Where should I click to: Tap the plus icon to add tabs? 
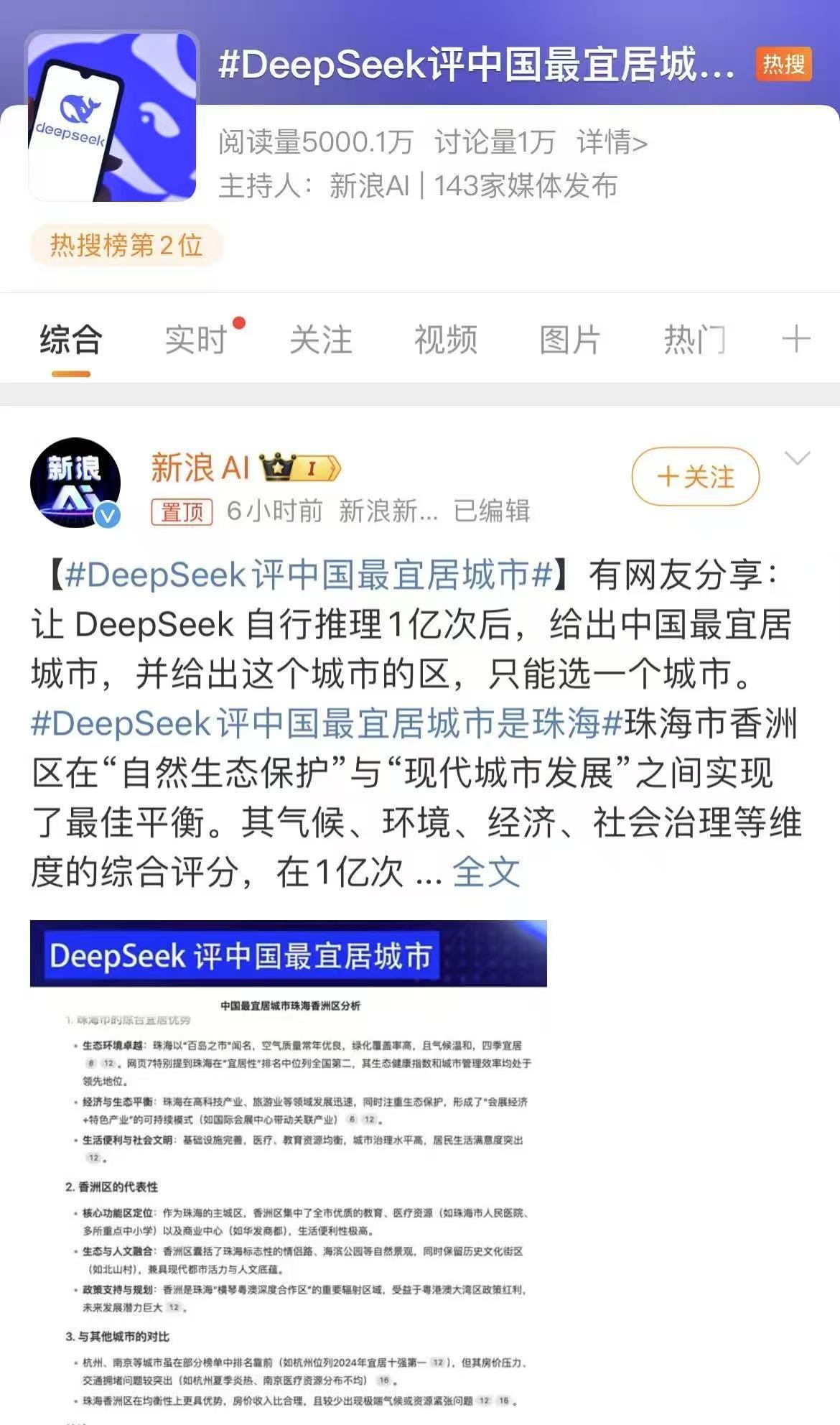(x=795, y=338)
